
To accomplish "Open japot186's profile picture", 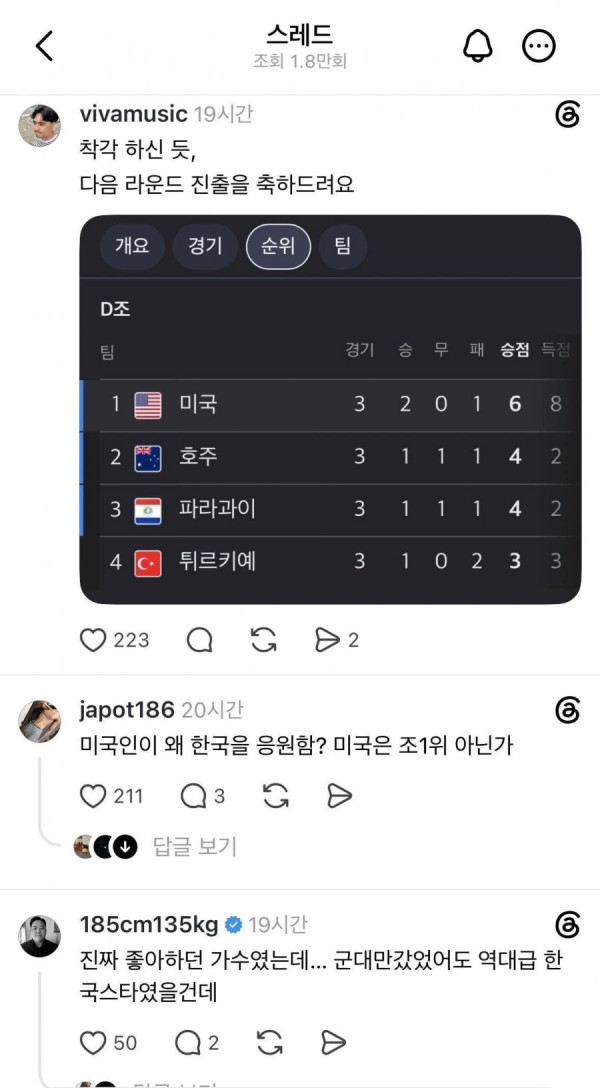I will (39, 721).
